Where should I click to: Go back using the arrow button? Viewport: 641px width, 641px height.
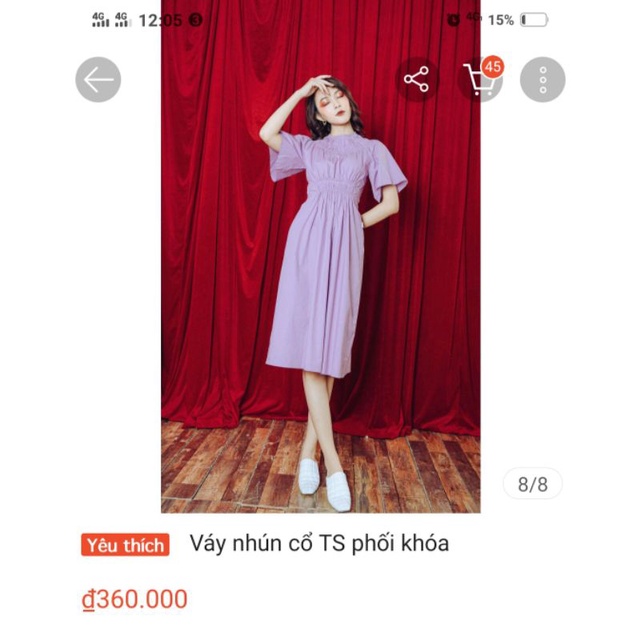(98, 80)
